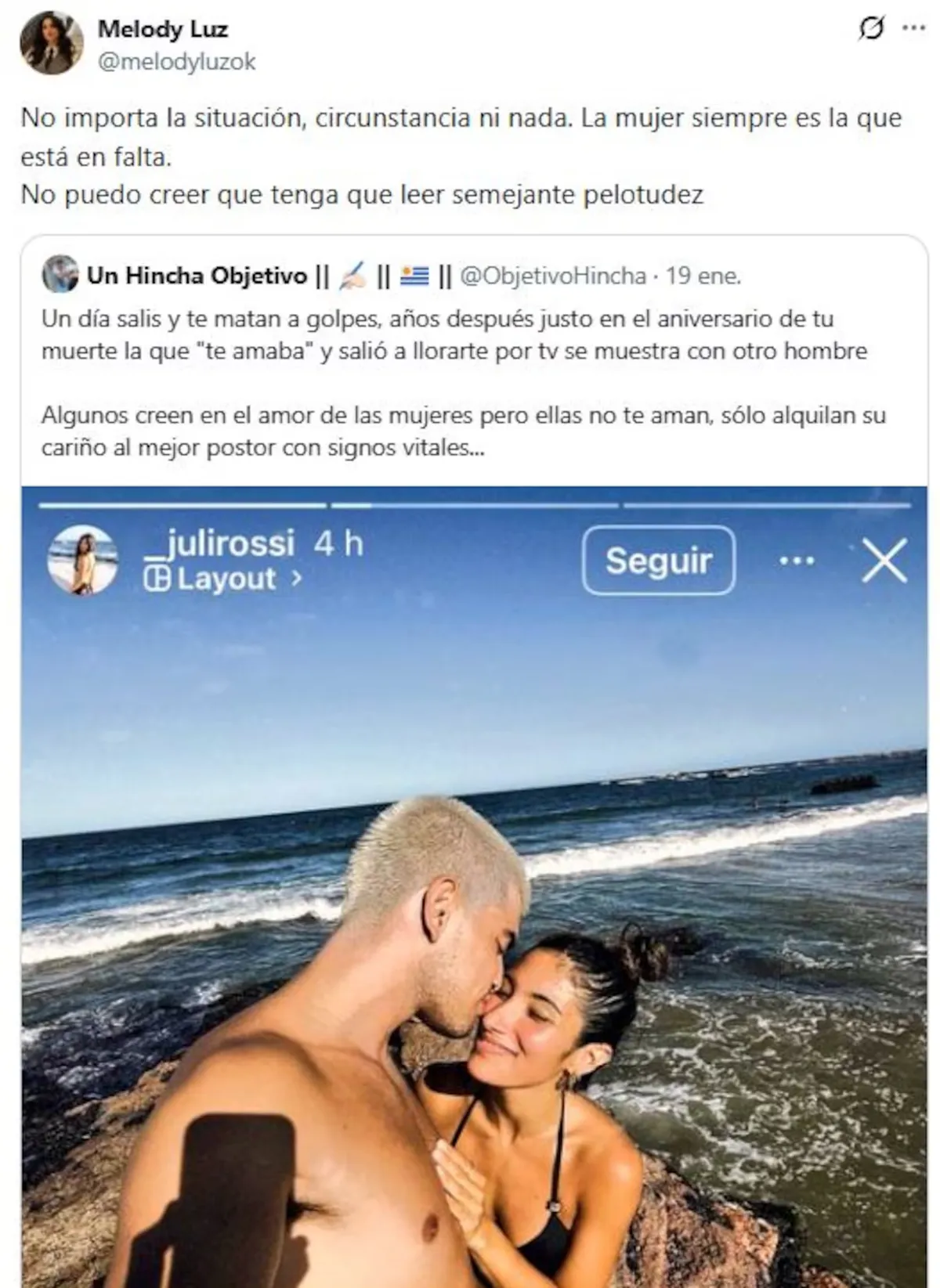This screenshot has height=1288, width=940.
Task: Open the overflow menu on Melody's post
Action: (913, 28)
